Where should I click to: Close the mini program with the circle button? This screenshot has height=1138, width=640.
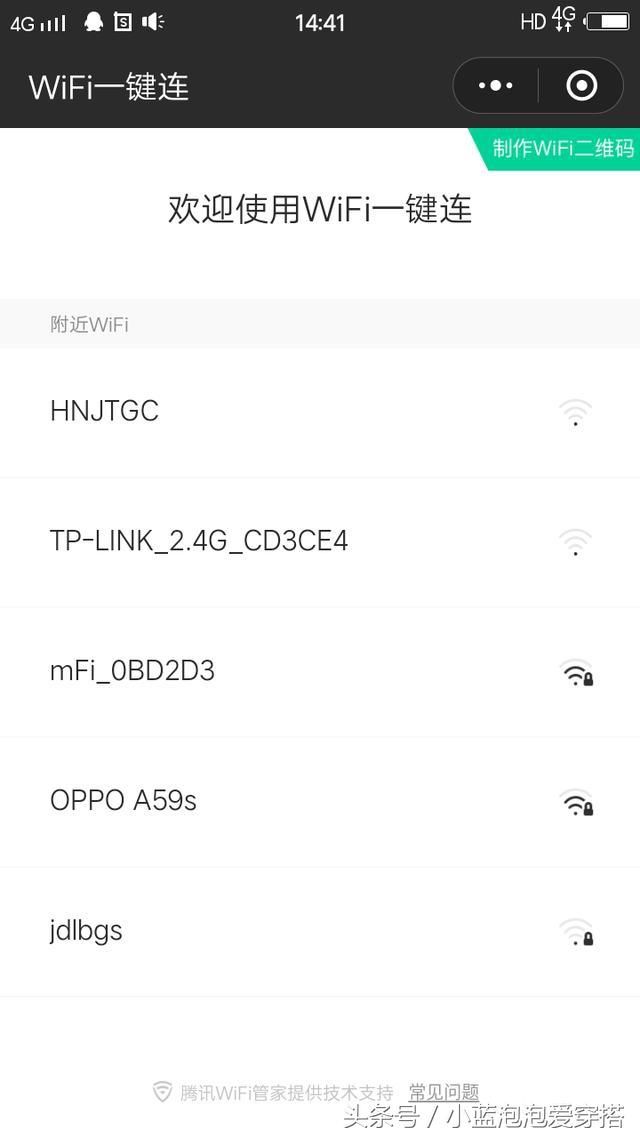pos(581,86)
